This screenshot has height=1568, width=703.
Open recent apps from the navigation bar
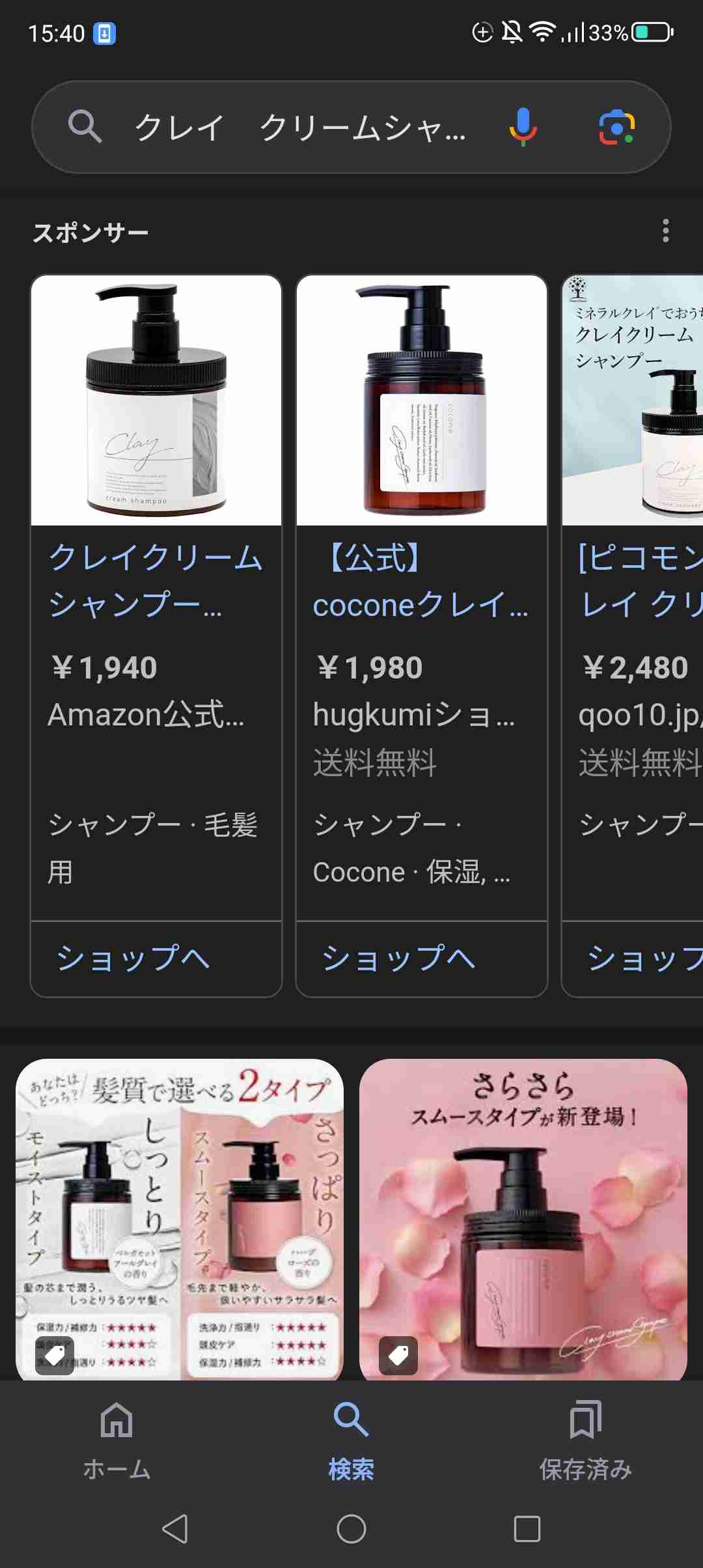point(527,1529)
